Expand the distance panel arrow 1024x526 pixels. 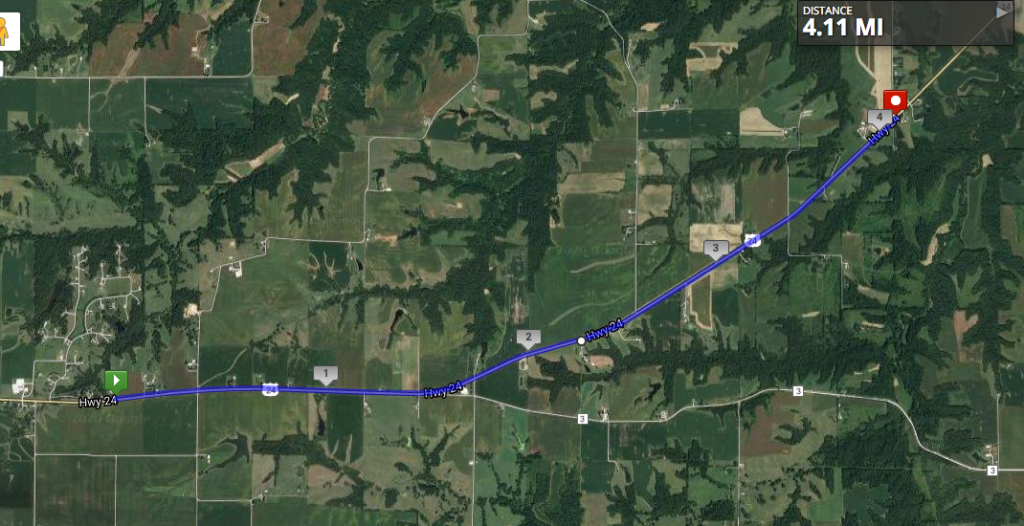tap(1003, 12)
